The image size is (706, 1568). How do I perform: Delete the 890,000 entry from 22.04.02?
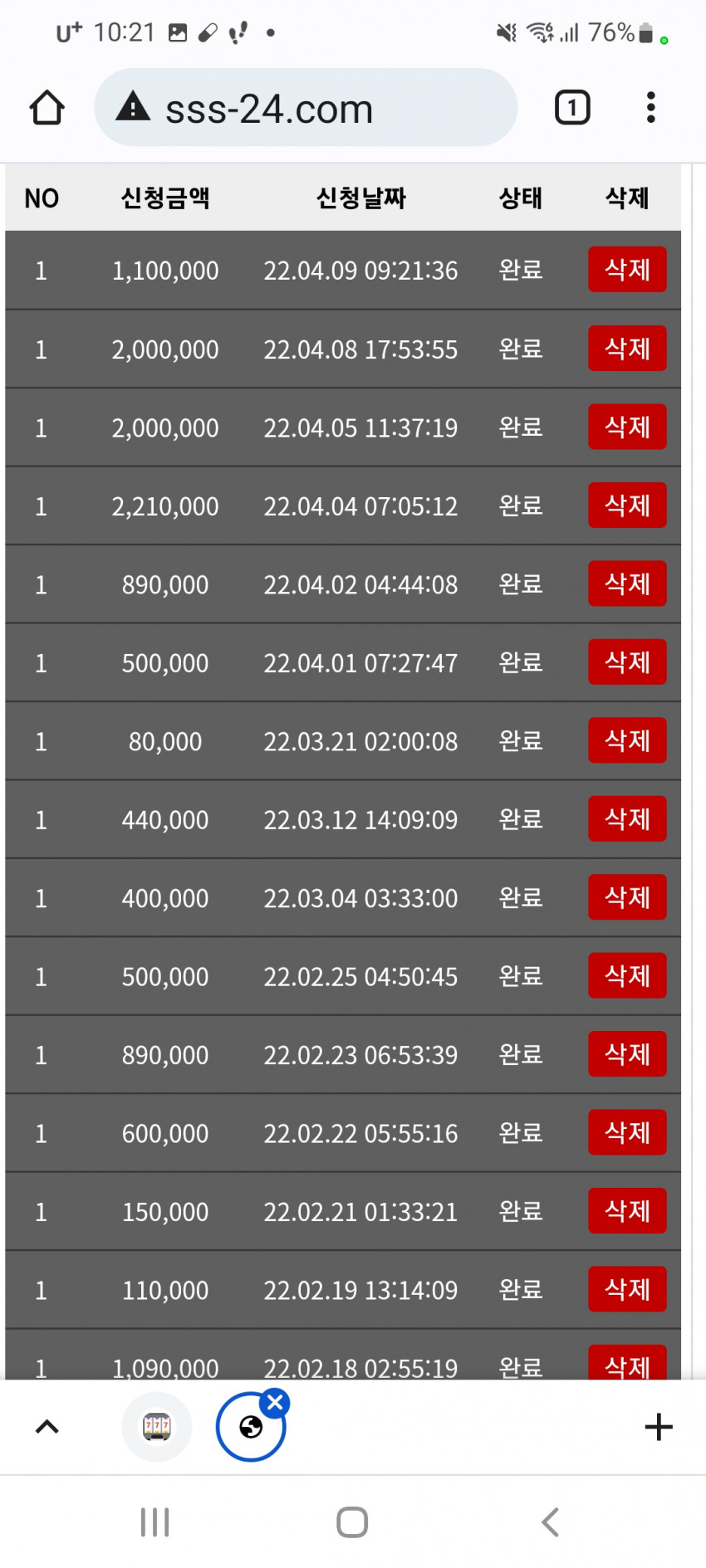[627, 584]
